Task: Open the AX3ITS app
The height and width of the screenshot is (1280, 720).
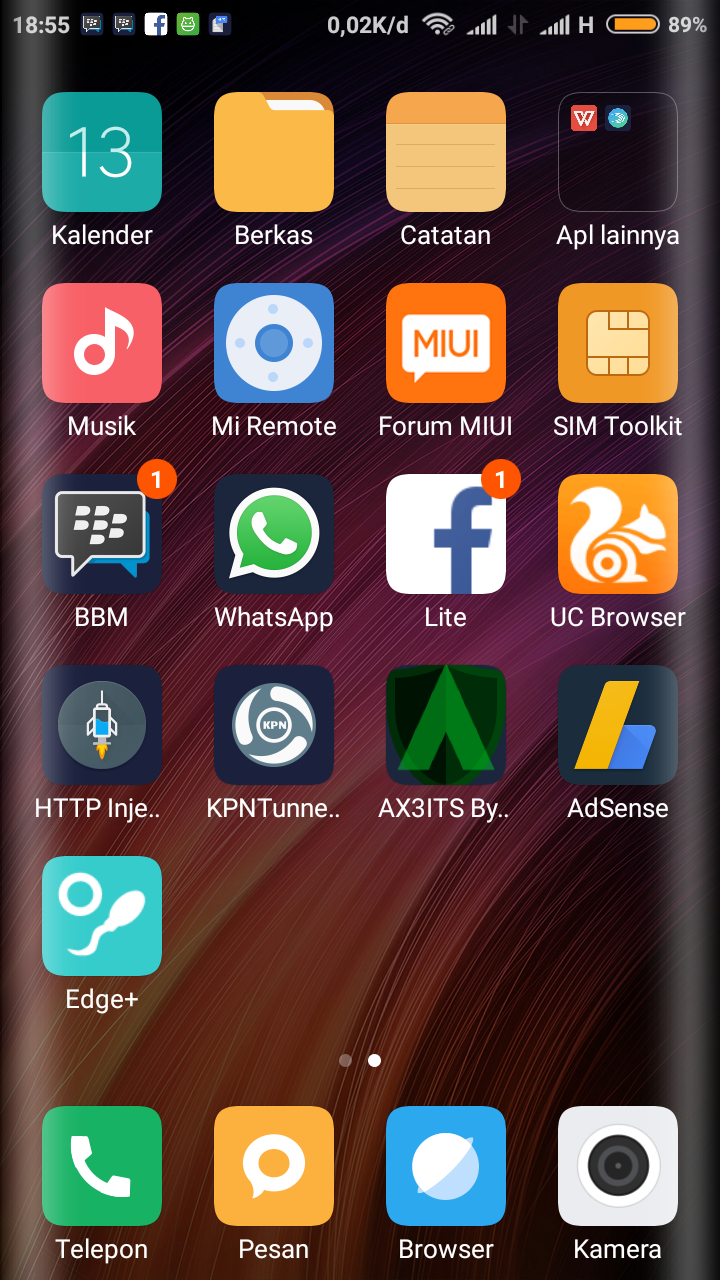Action: click(x=445, y=725)
